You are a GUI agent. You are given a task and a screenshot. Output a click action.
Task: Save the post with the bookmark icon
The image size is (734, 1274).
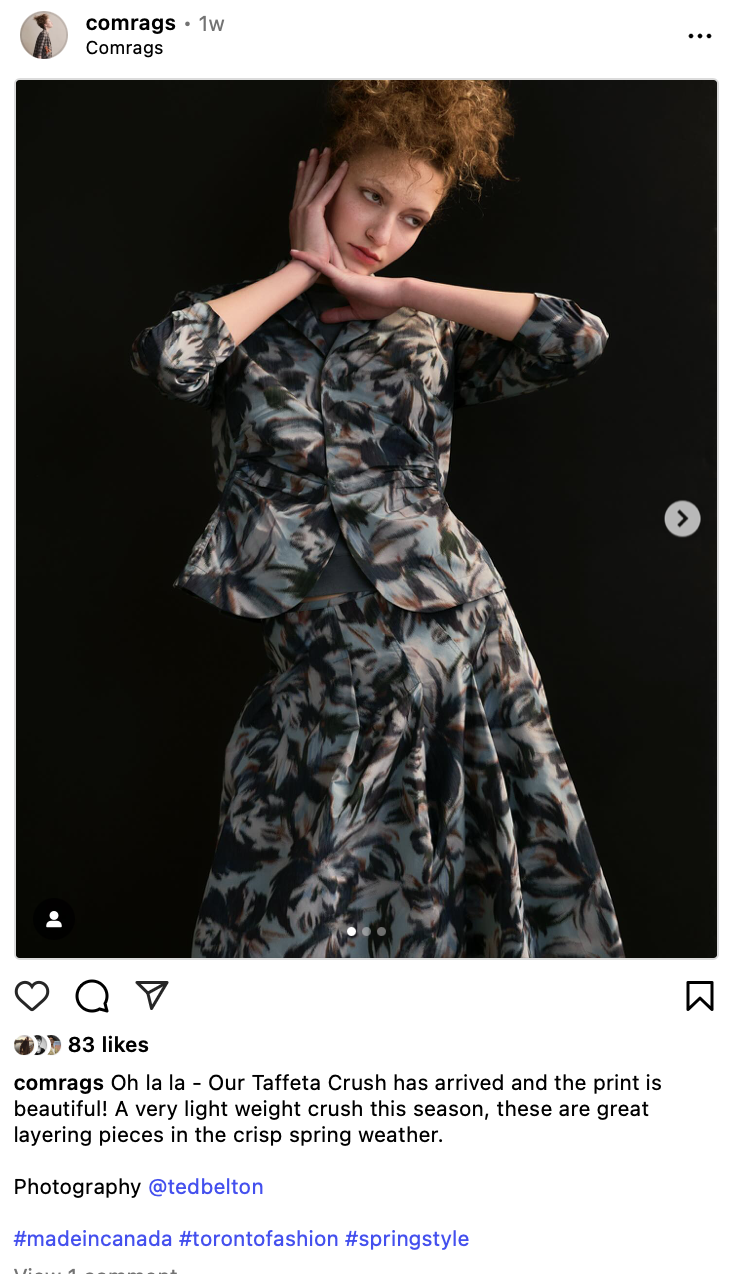(x=700, y=995)
